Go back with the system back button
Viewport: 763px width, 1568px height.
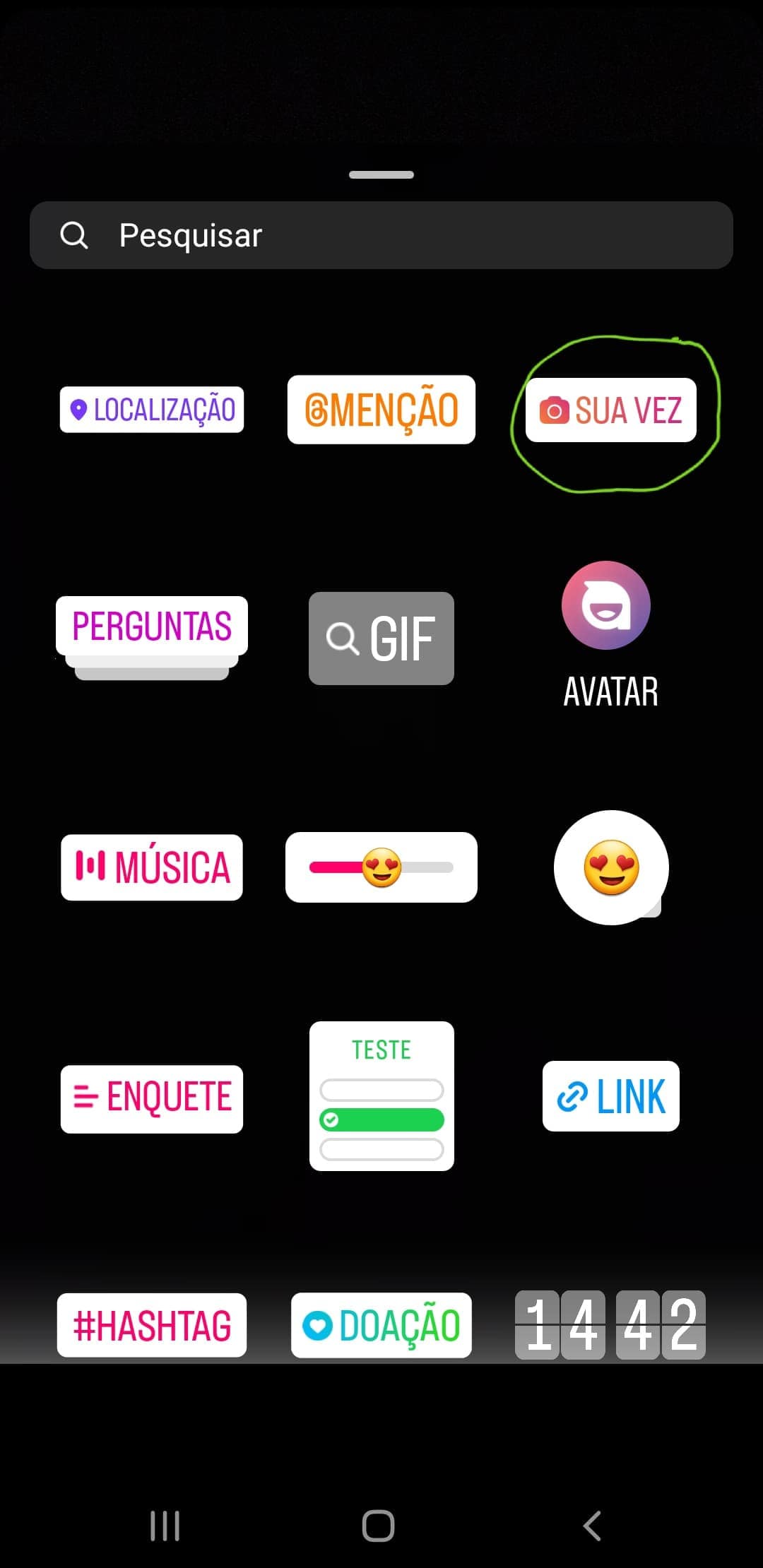pyautogui.click(x=592, y=1526)
